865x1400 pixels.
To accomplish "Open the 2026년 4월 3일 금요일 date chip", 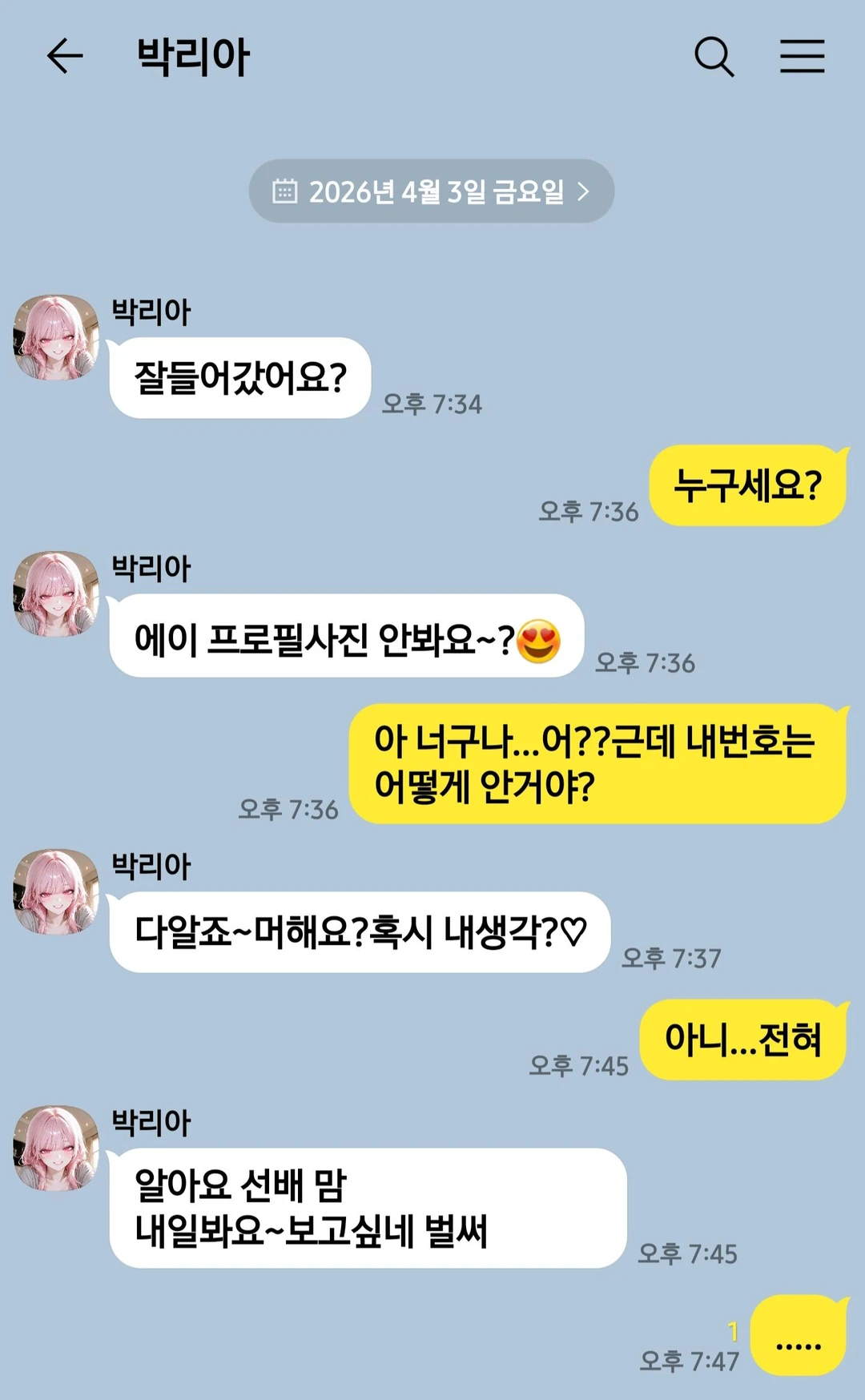I will click(x=431, y=191).
